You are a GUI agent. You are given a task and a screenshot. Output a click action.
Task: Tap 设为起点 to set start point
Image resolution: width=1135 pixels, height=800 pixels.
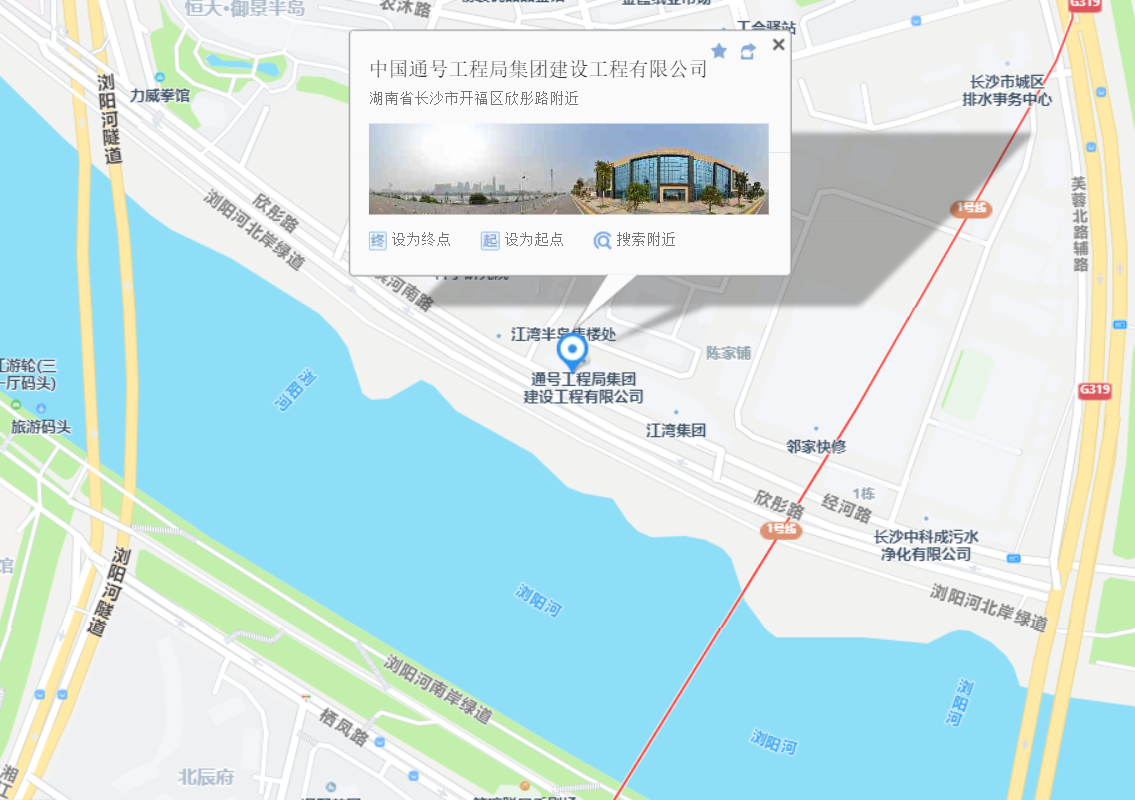[522, 240]
